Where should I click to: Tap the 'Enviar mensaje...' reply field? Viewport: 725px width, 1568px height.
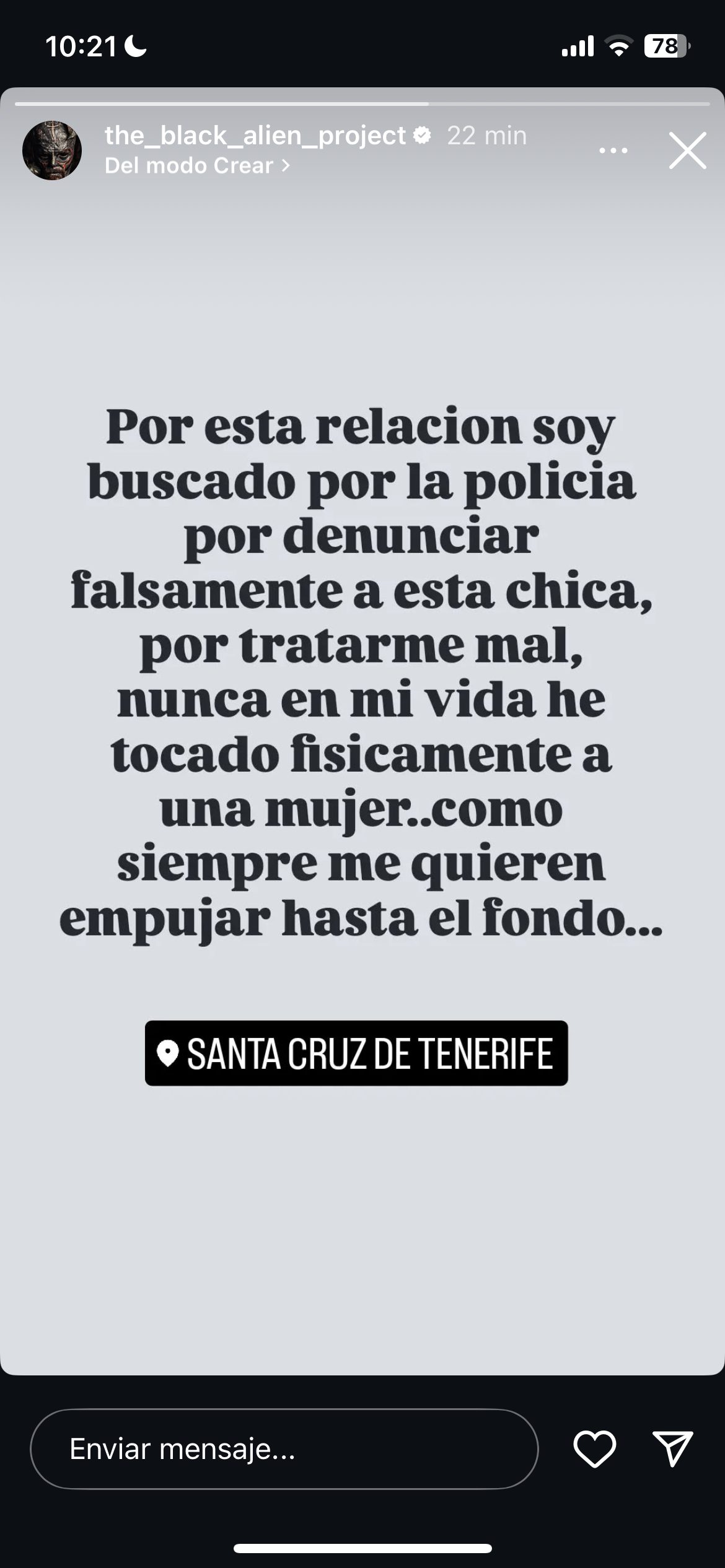(x=284, y=1449)
